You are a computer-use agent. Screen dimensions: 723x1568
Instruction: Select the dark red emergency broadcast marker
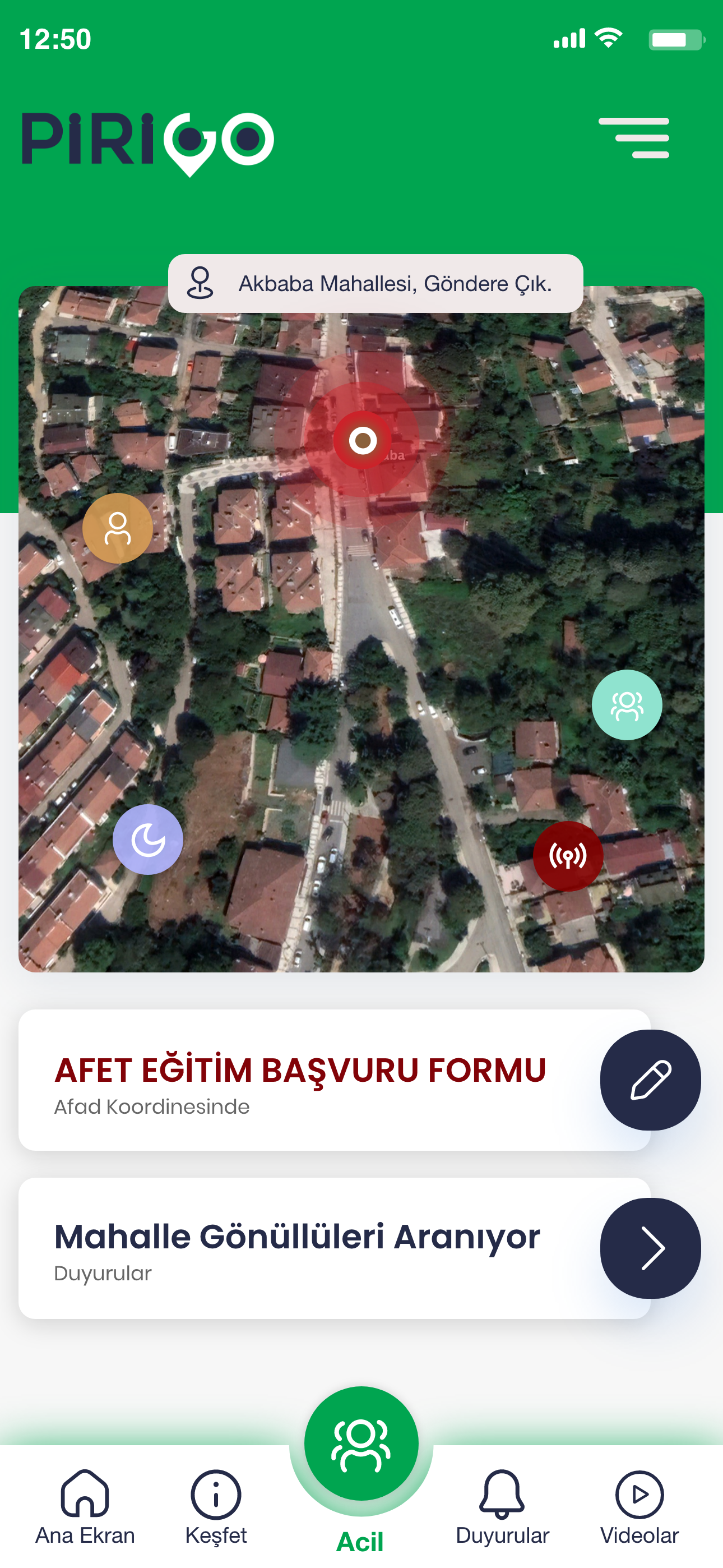[x=568, y=855]
